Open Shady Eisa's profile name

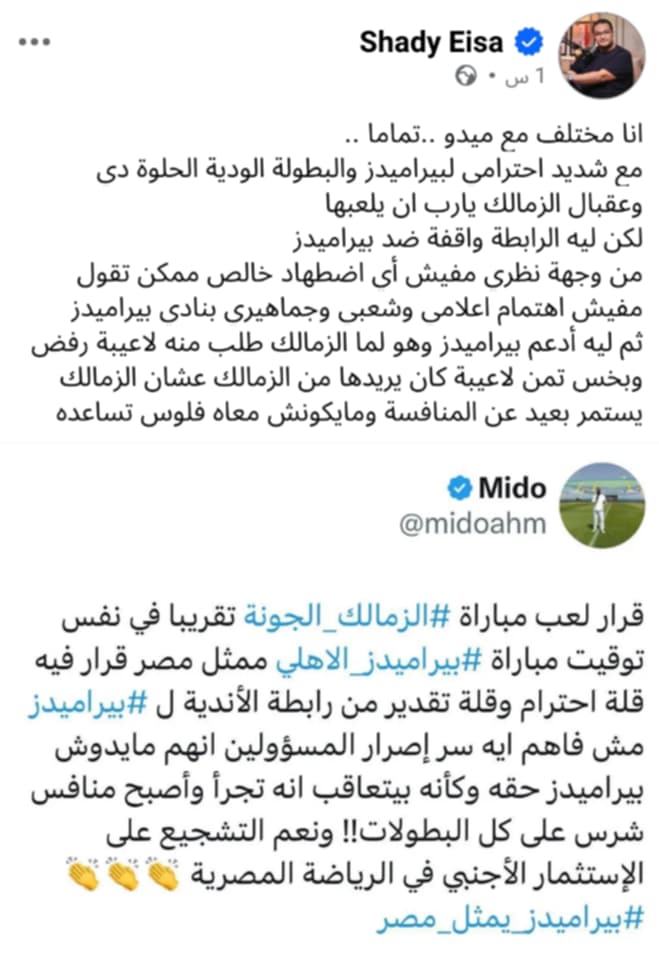point(435,43)
